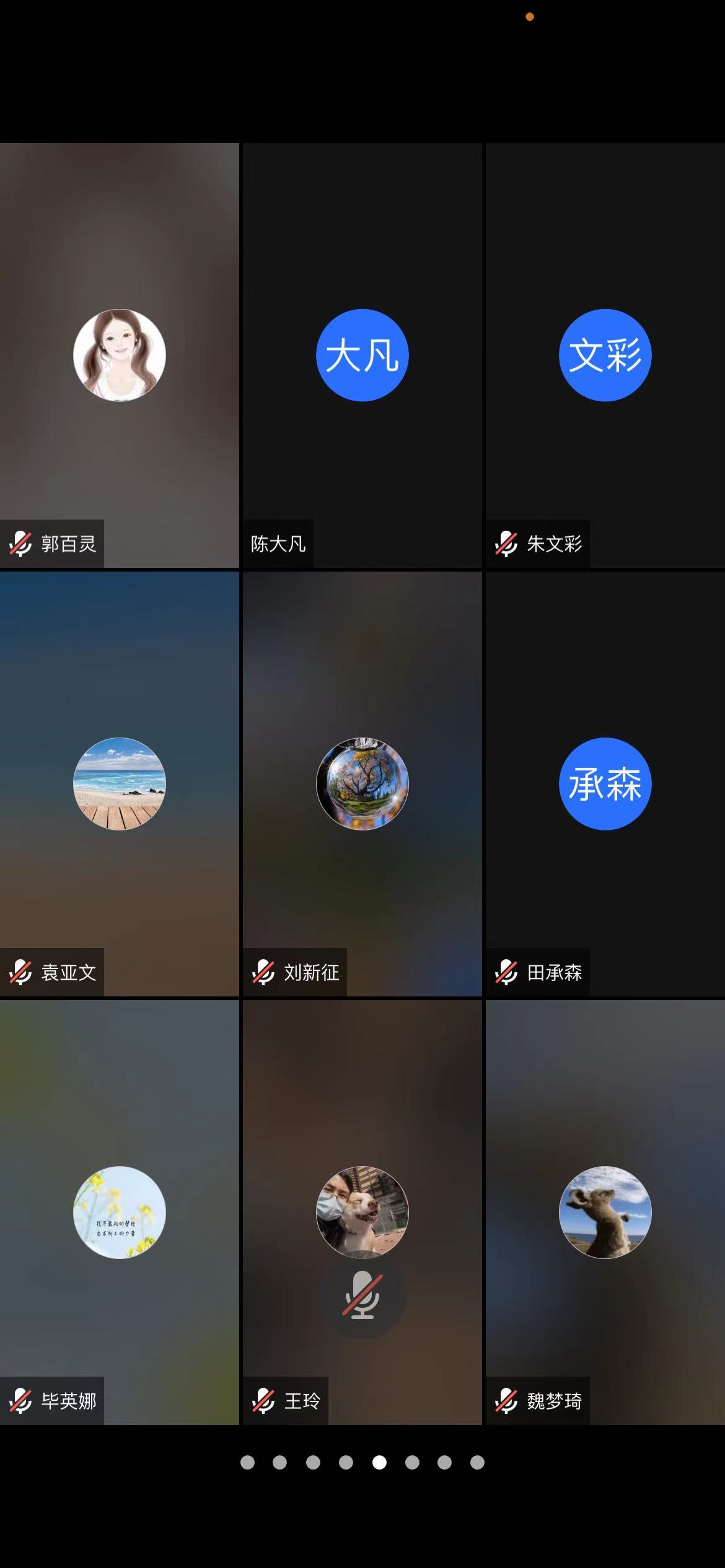Select 陈大凡's video tile
725x1568 pixels.
(x=362, y=355)
